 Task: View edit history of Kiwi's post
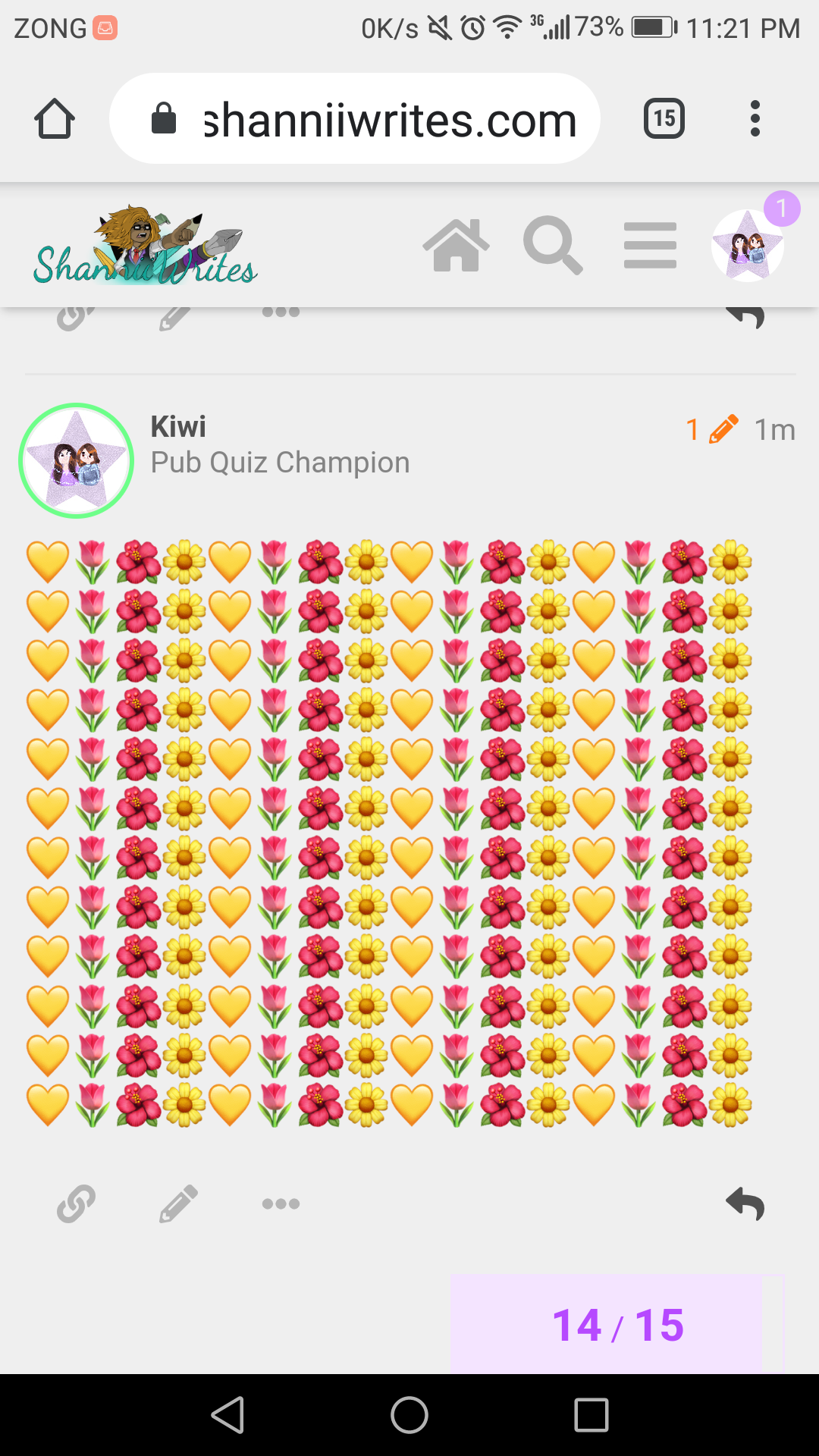click(x=712, y=429)
